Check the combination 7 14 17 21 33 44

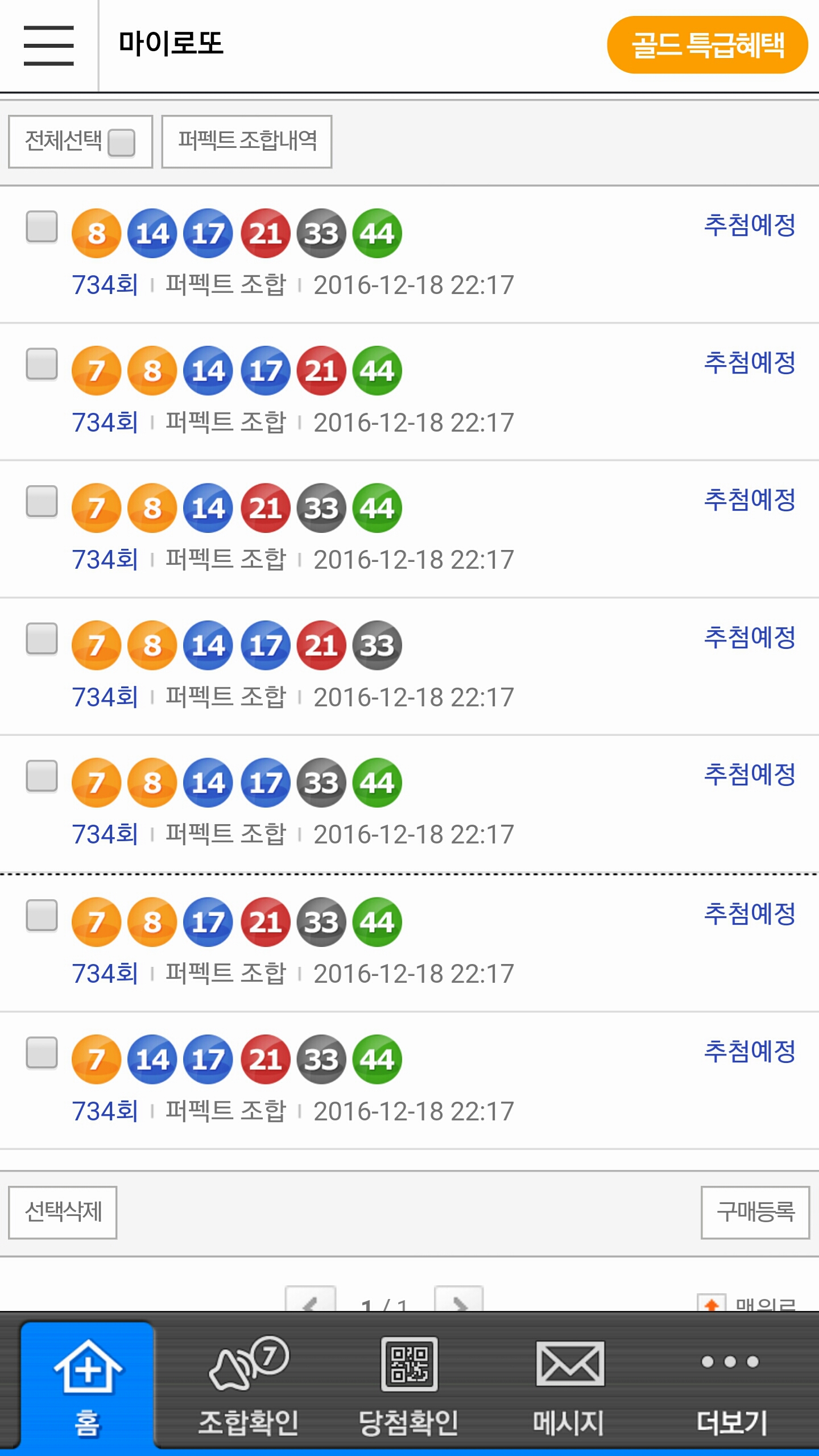click(x=42, y=1053)
